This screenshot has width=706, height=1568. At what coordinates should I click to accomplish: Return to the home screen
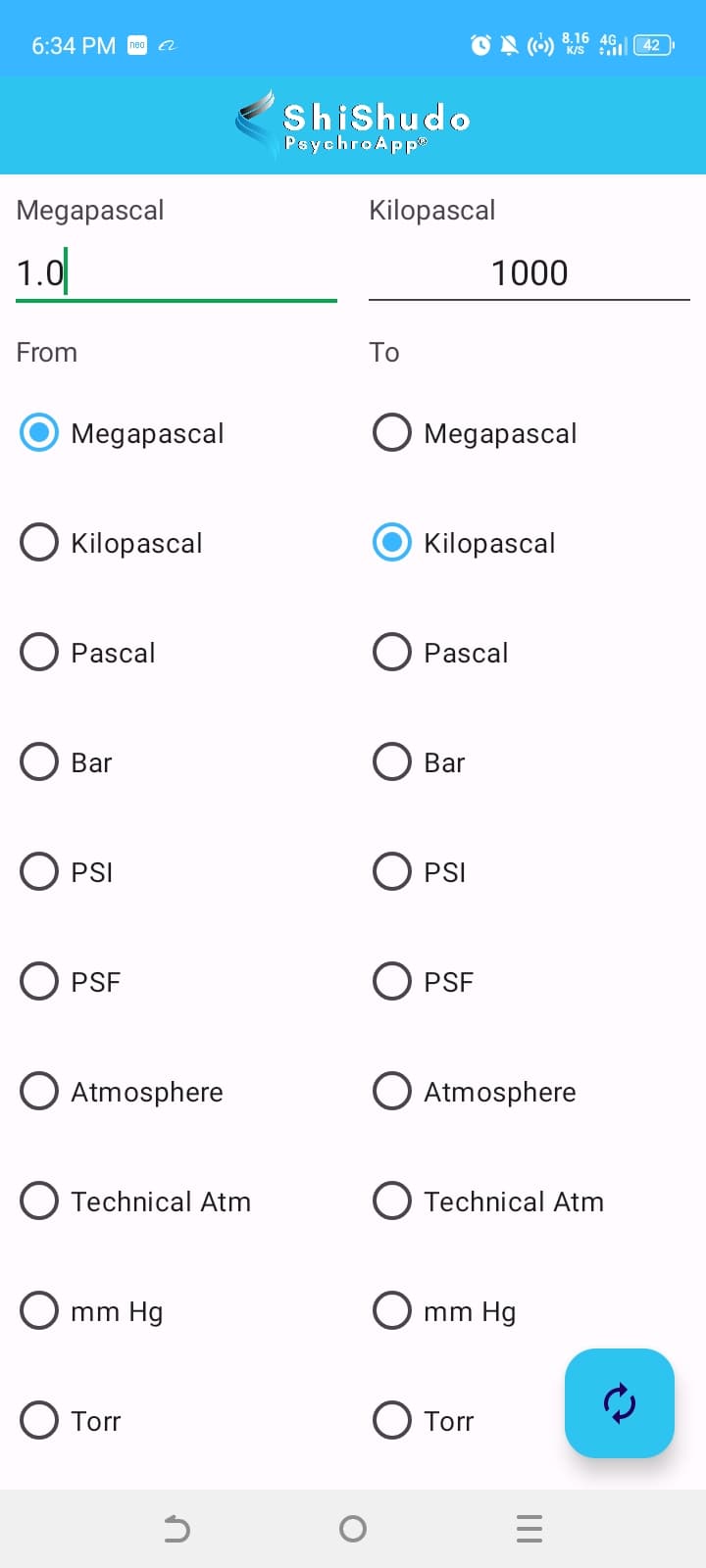tap(353, 1529)
